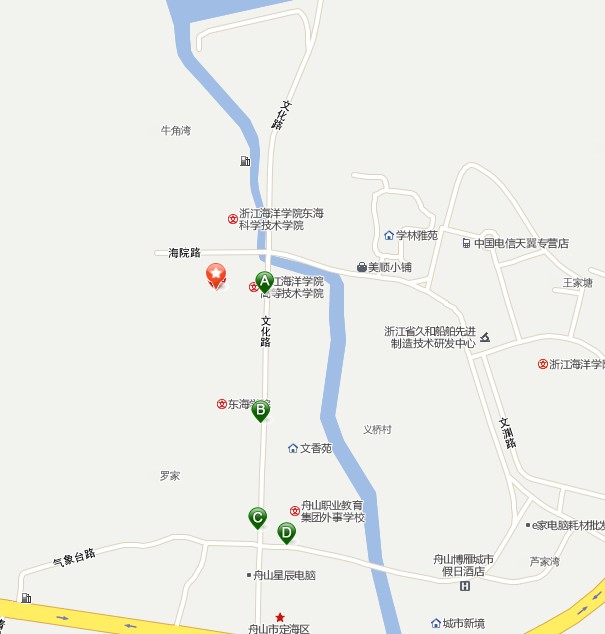Viewport: 605px width, 634px height.
Task: Choose the green marker D
Action: (286, 532)
